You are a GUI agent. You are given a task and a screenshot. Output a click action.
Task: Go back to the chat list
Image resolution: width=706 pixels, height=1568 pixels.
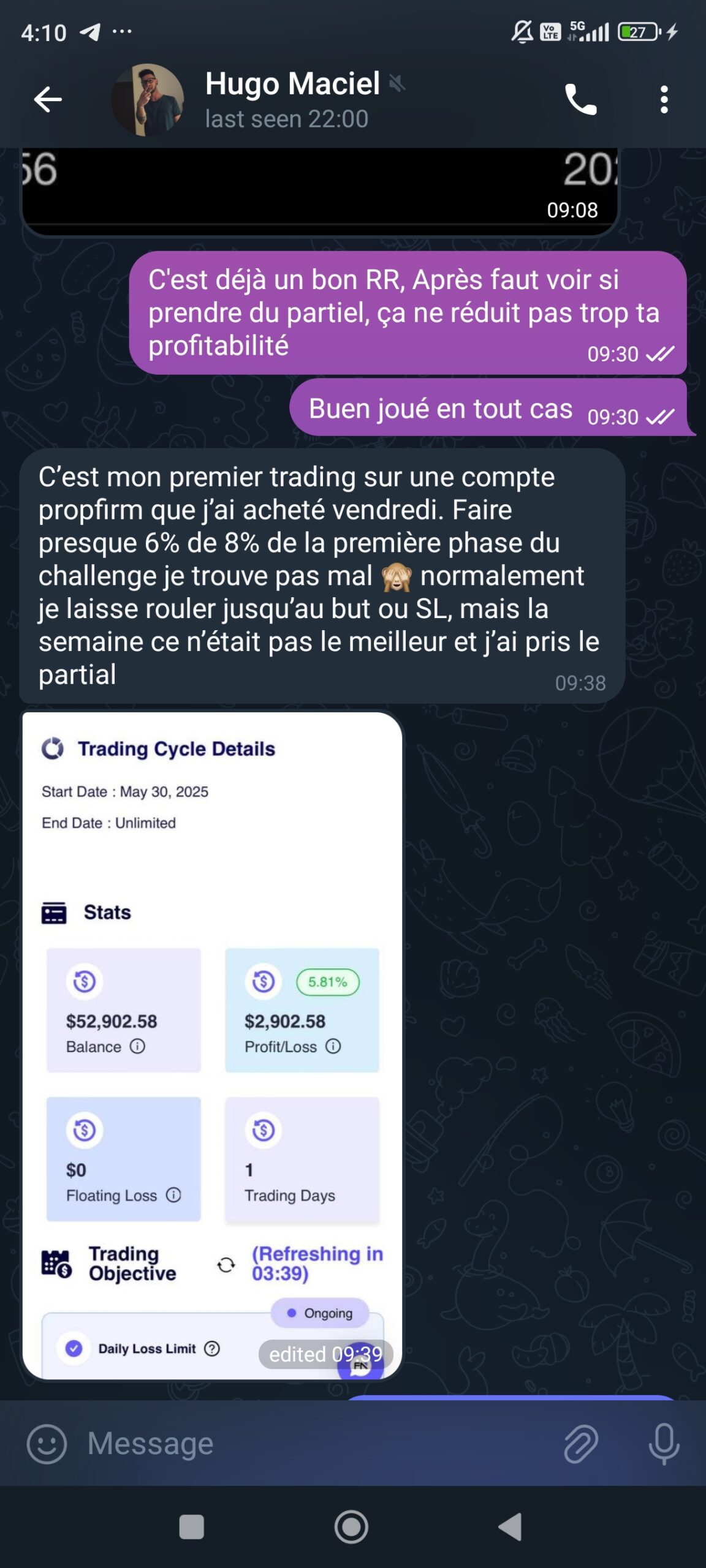[x=48, y=99]
